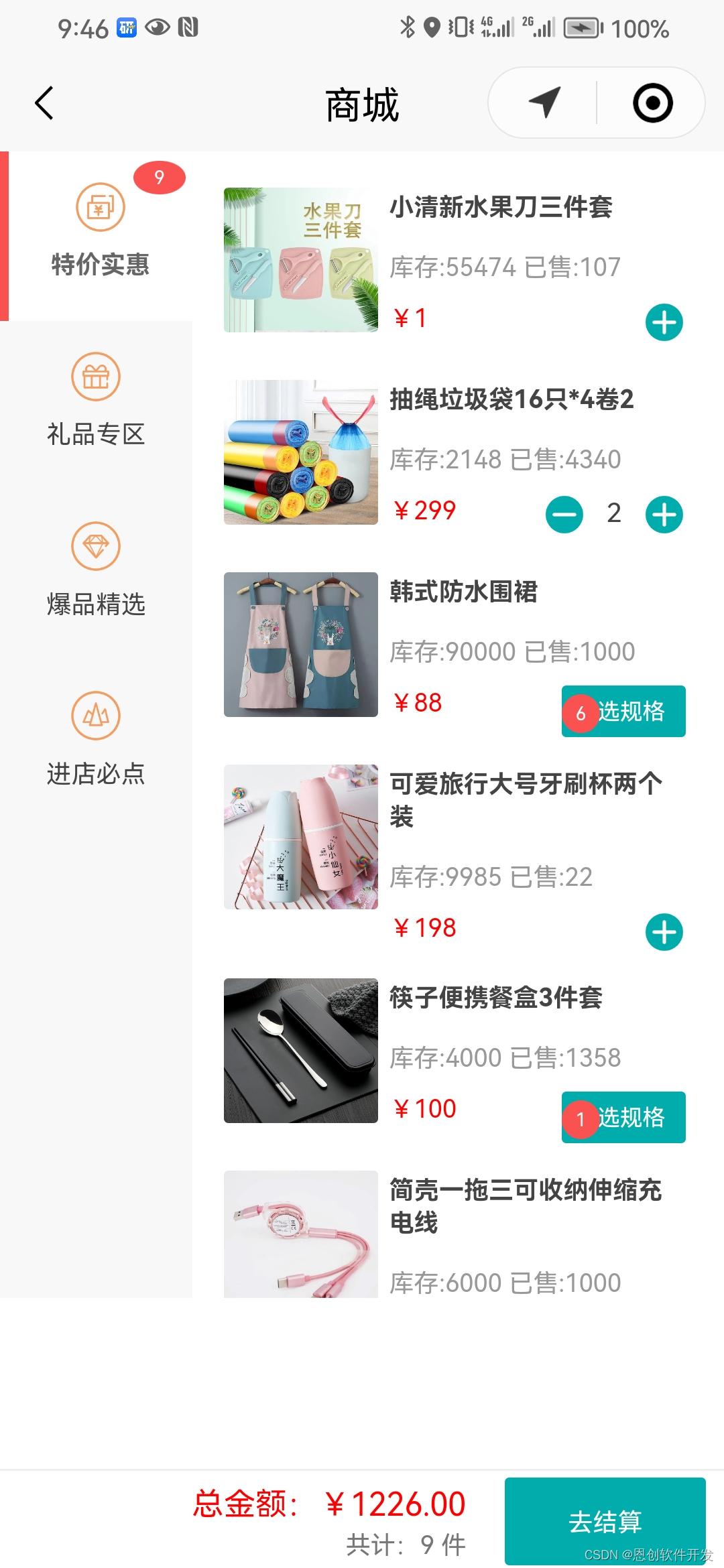This screenshot has height=1568, width=724.
Task: View 可爱旅行大号牙刷杯两个装 product image
Action: tap(301, 837)
